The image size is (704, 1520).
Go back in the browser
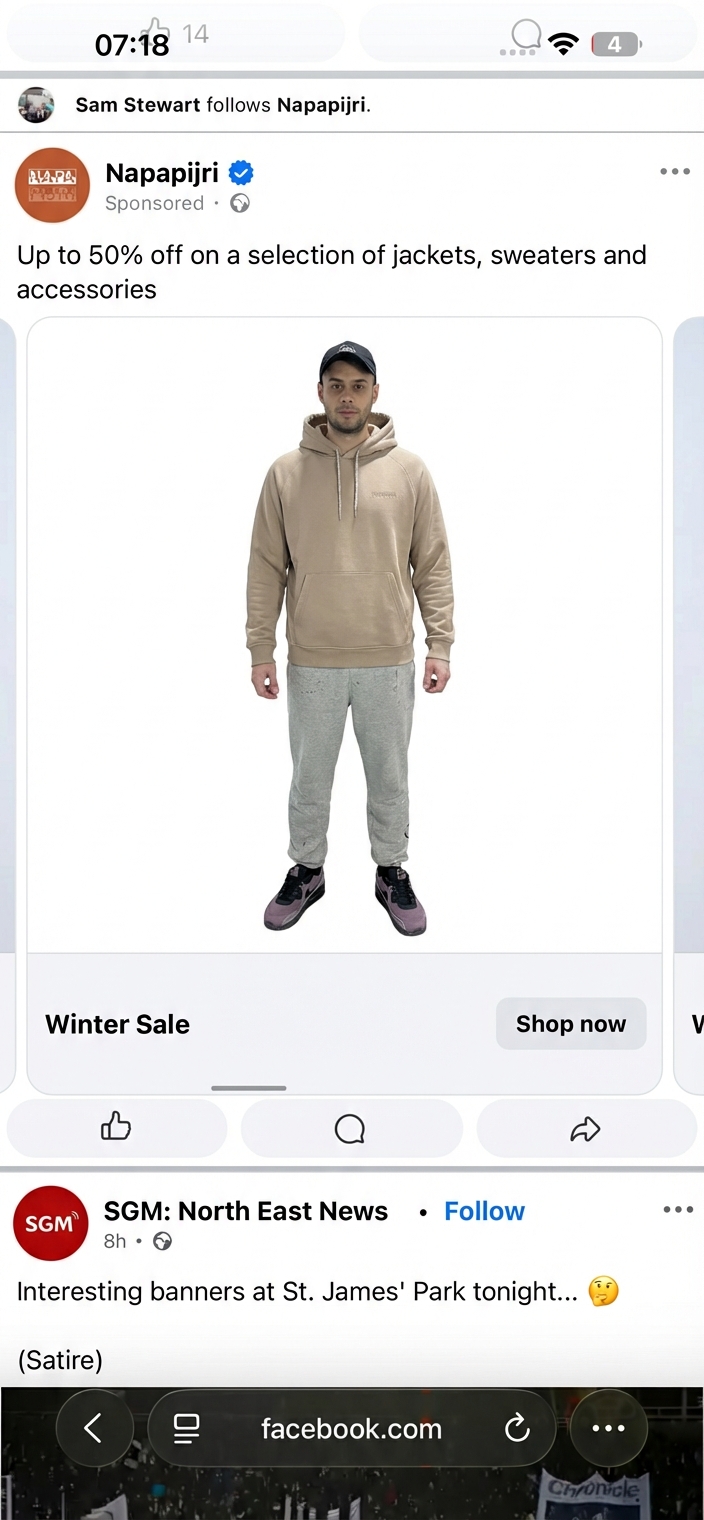pyautogui.click(x=93, y=1429)
